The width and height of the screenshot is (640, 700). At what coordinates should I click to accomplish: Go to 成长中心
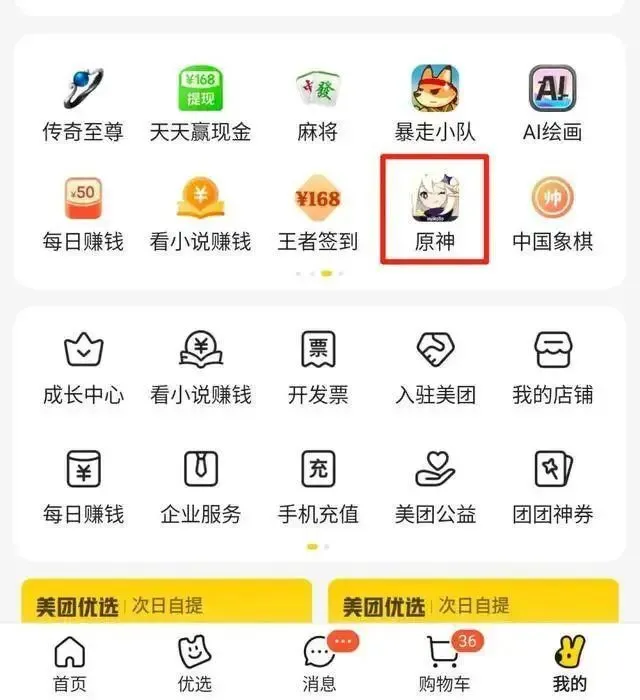pos(83,362)
